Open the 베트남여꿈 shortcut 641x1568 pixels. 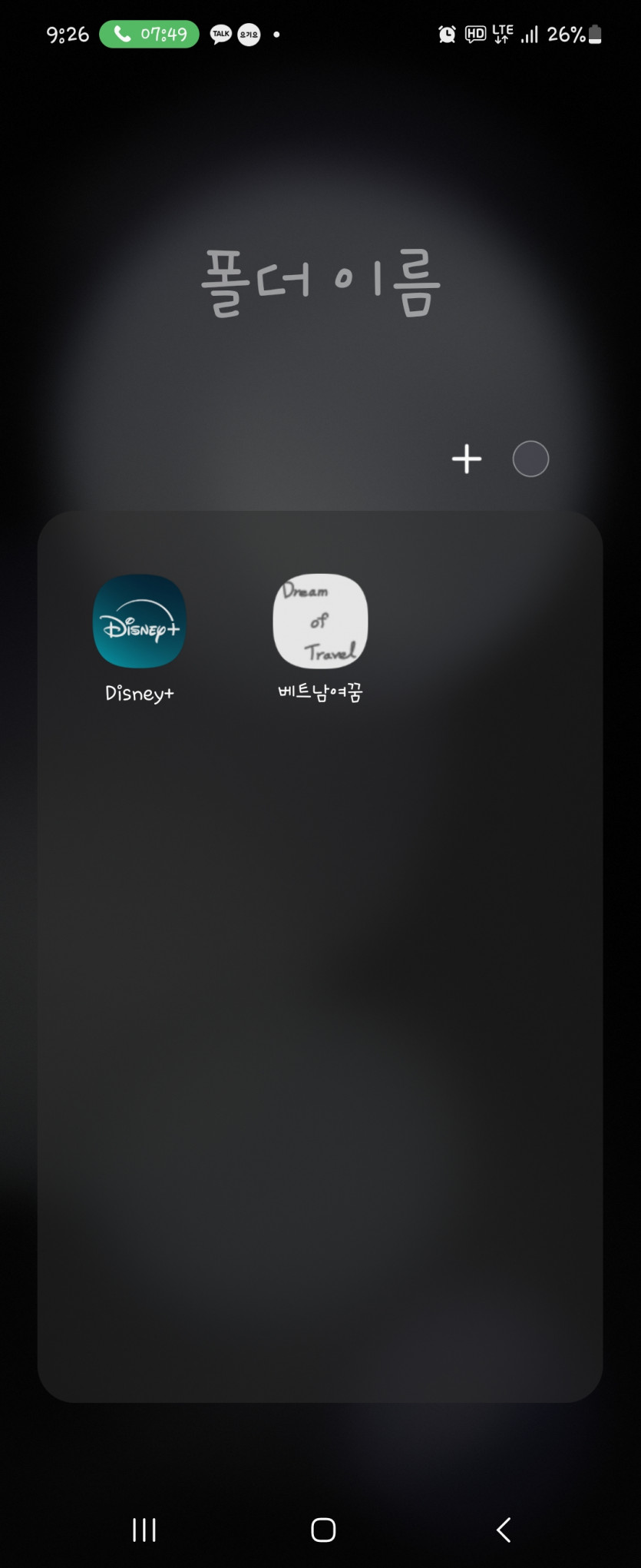point(320,622)
